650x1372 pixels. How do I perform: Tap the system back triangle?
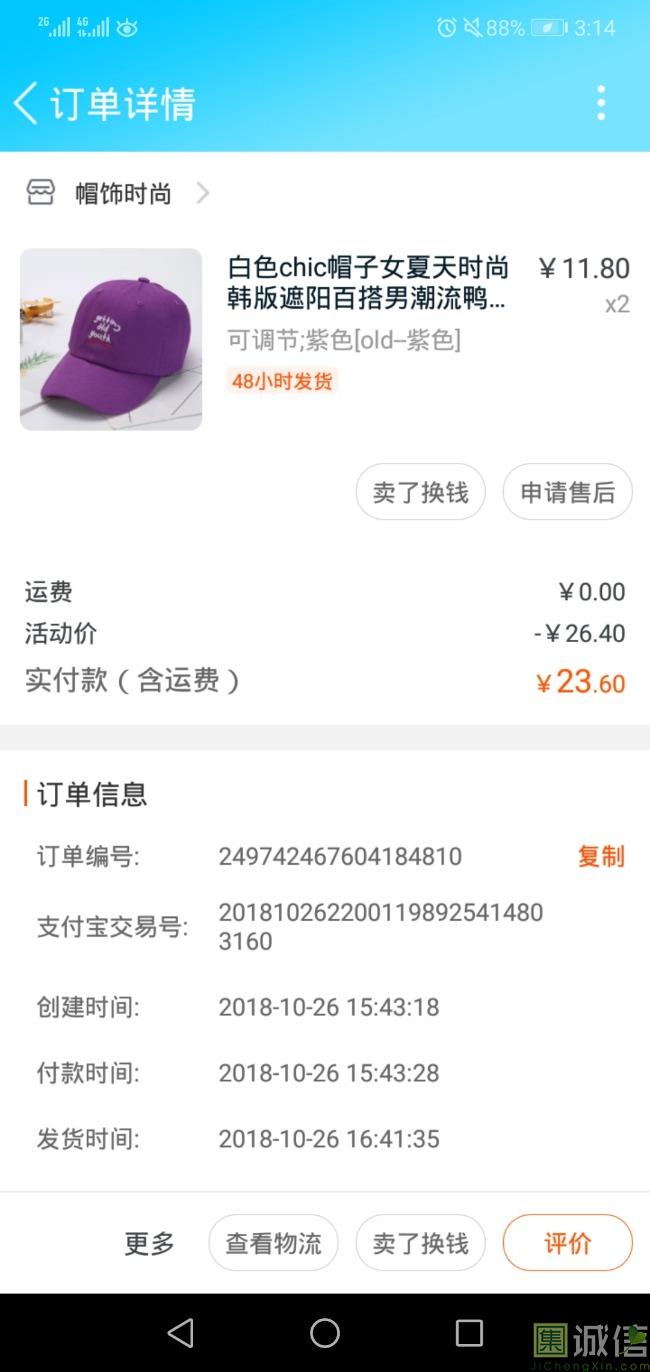coord(181,1332)
